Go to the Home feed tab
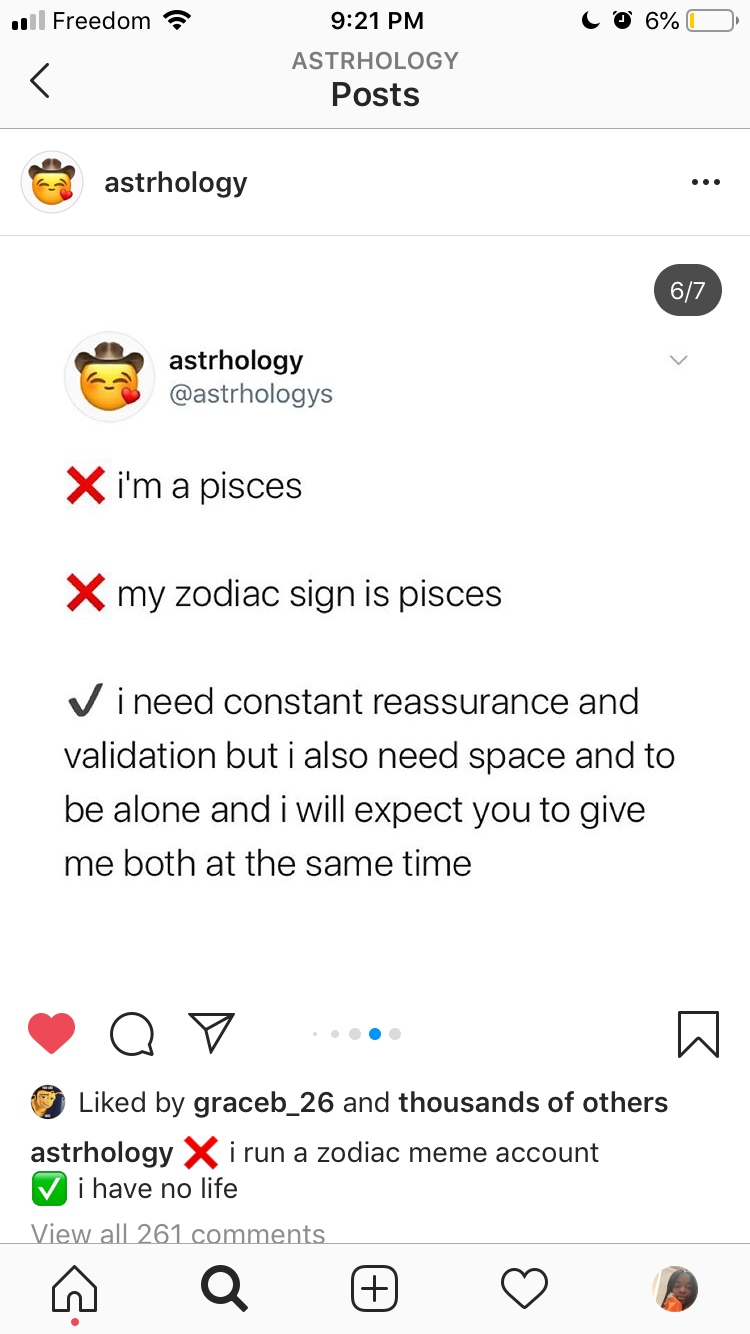Screen dimensions: 750x1334 tap(75, 1289)
